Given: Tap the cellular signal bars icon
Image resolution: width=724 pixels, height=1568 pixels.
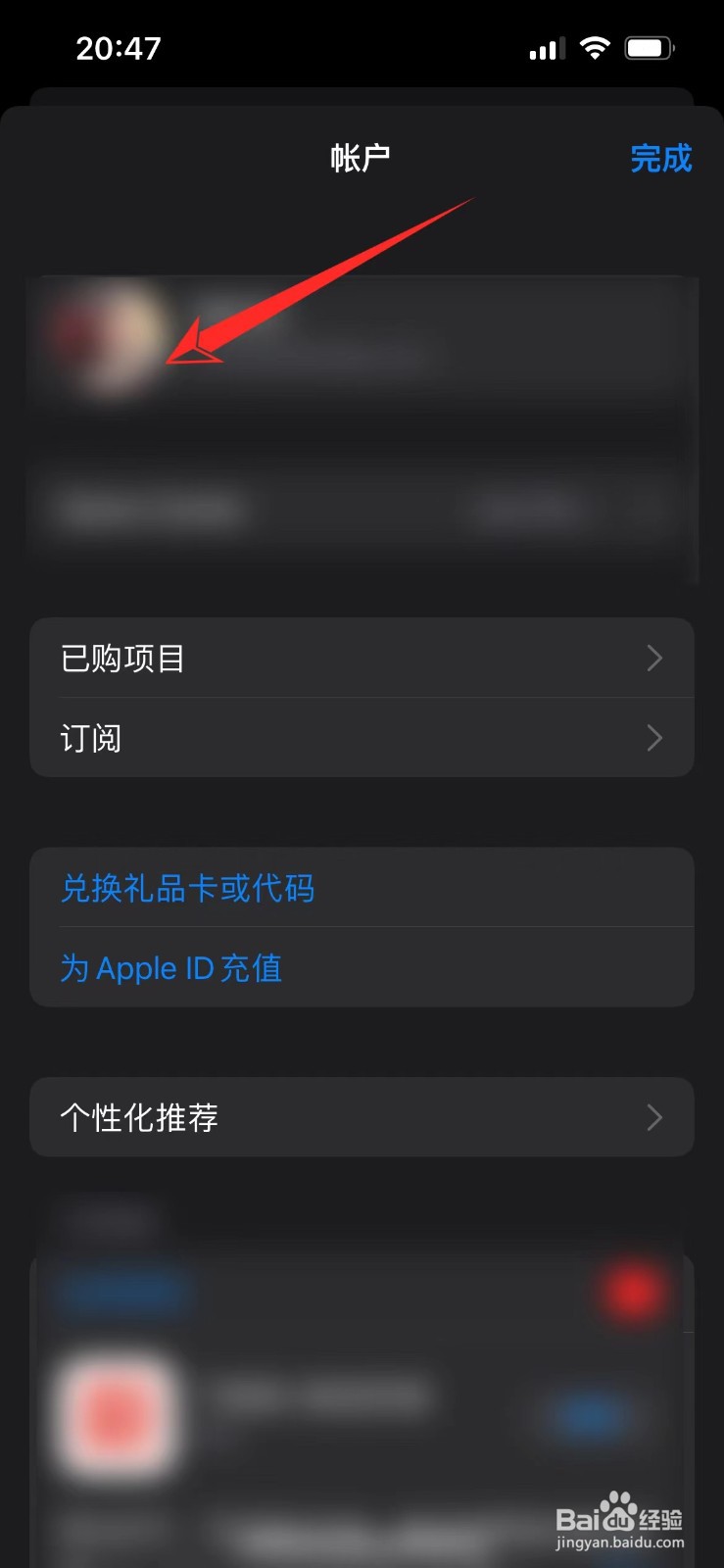Looking at the screenshot, I should [x=545, y=47].
